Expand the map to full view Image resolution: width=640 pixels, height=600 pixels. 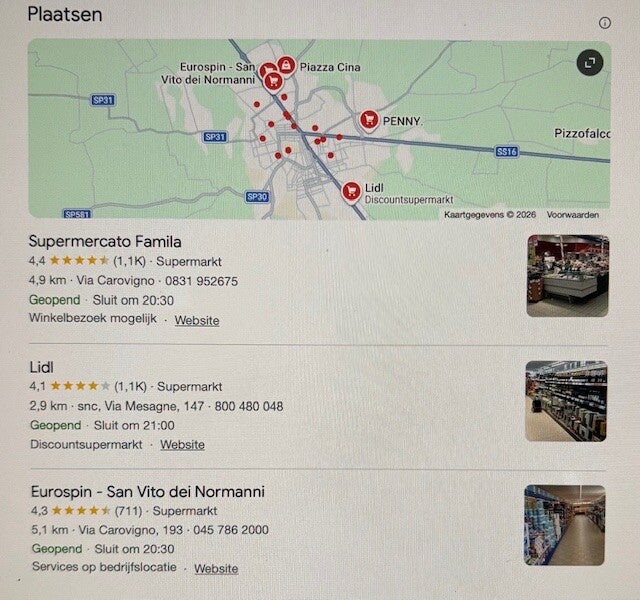point(590,62)
